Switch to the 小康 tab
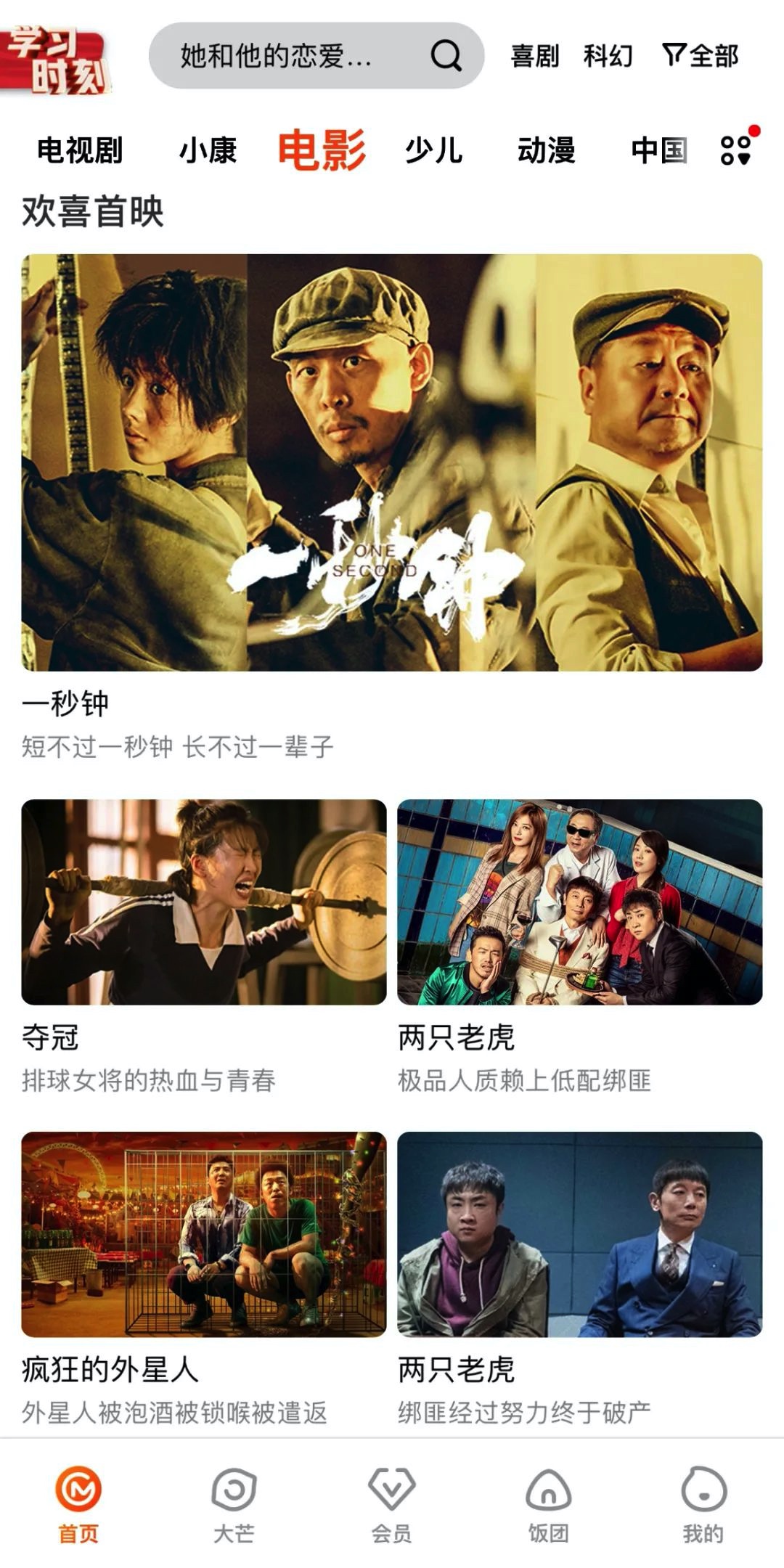This screenshot has width=784, height=1568. [208, 150]
